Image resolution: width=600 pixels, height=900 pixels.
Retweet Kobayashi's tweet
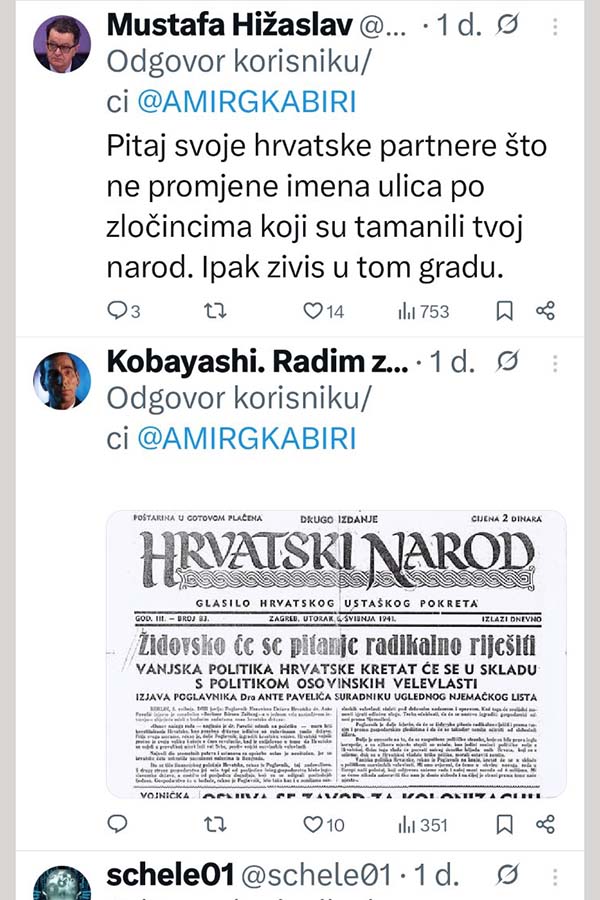coord(214,825)
